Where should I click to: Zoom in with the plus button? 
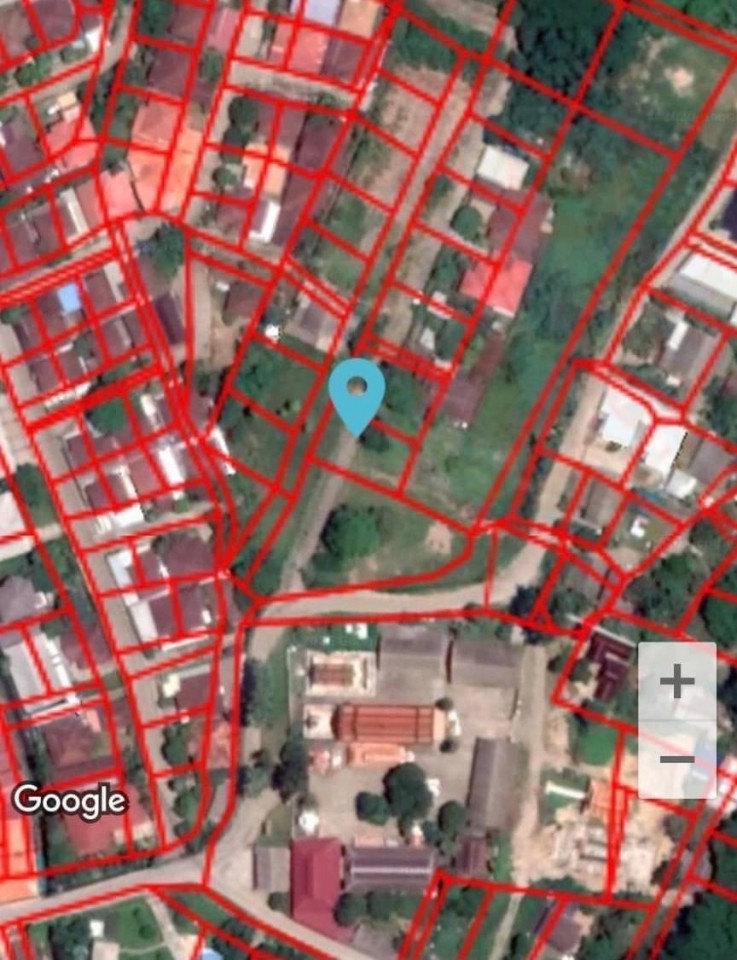coord(677,682)
